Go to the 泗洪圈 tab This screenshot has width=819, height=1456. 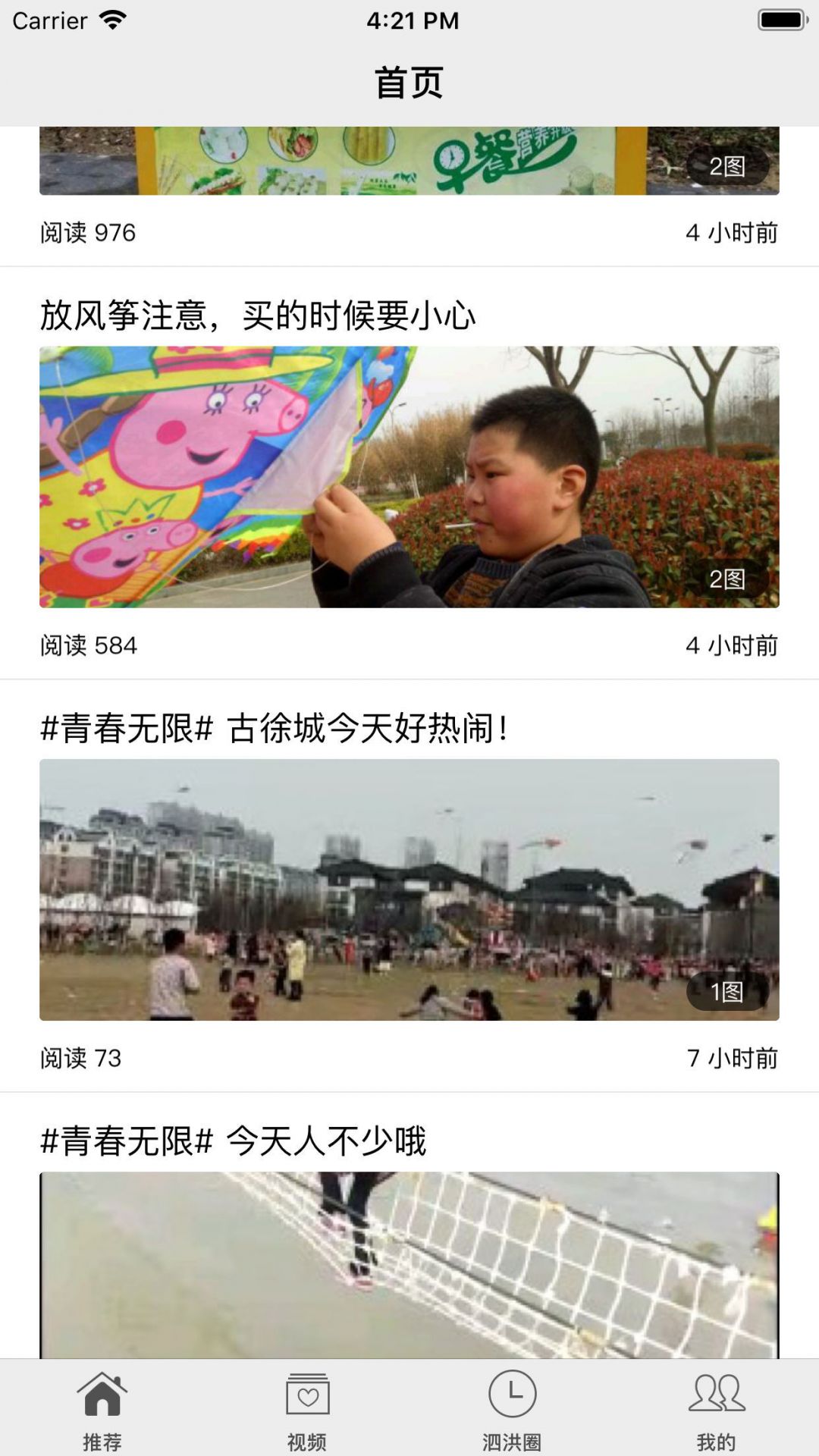(x=512, y=1409)
